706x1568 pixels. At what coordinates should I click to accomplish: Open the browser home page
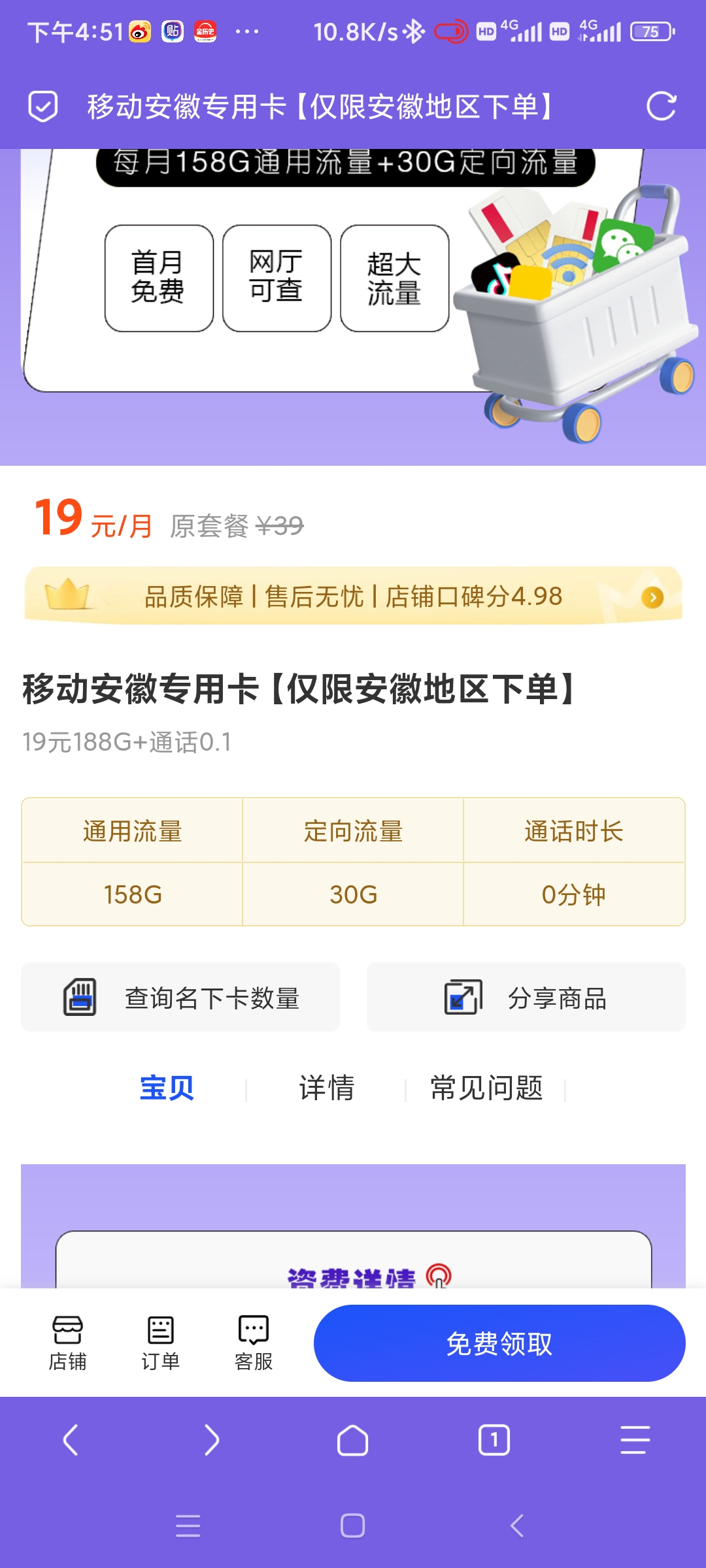click(352, 1440)
